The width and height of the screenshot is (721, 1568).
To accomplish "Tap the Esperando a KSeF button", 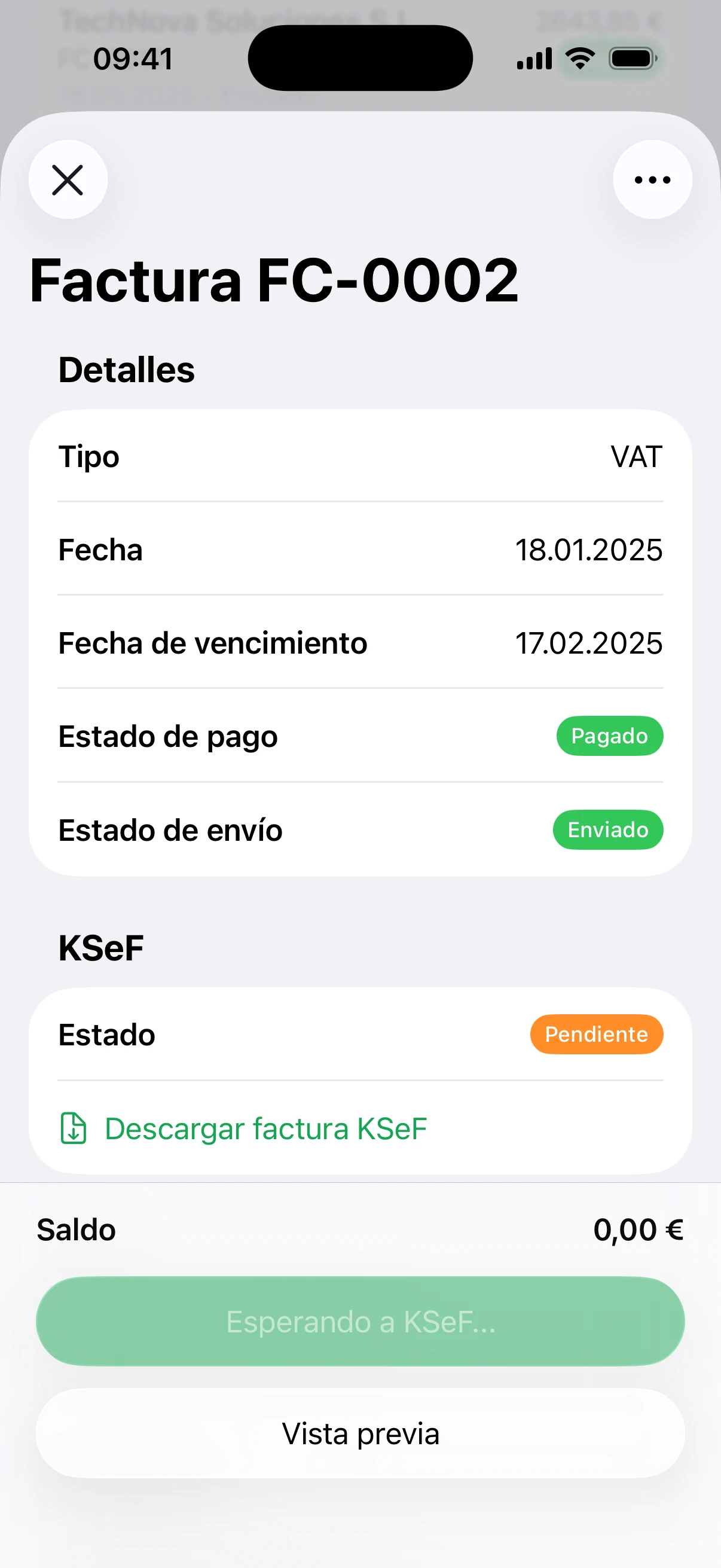I will click(x=360, y=1322).
